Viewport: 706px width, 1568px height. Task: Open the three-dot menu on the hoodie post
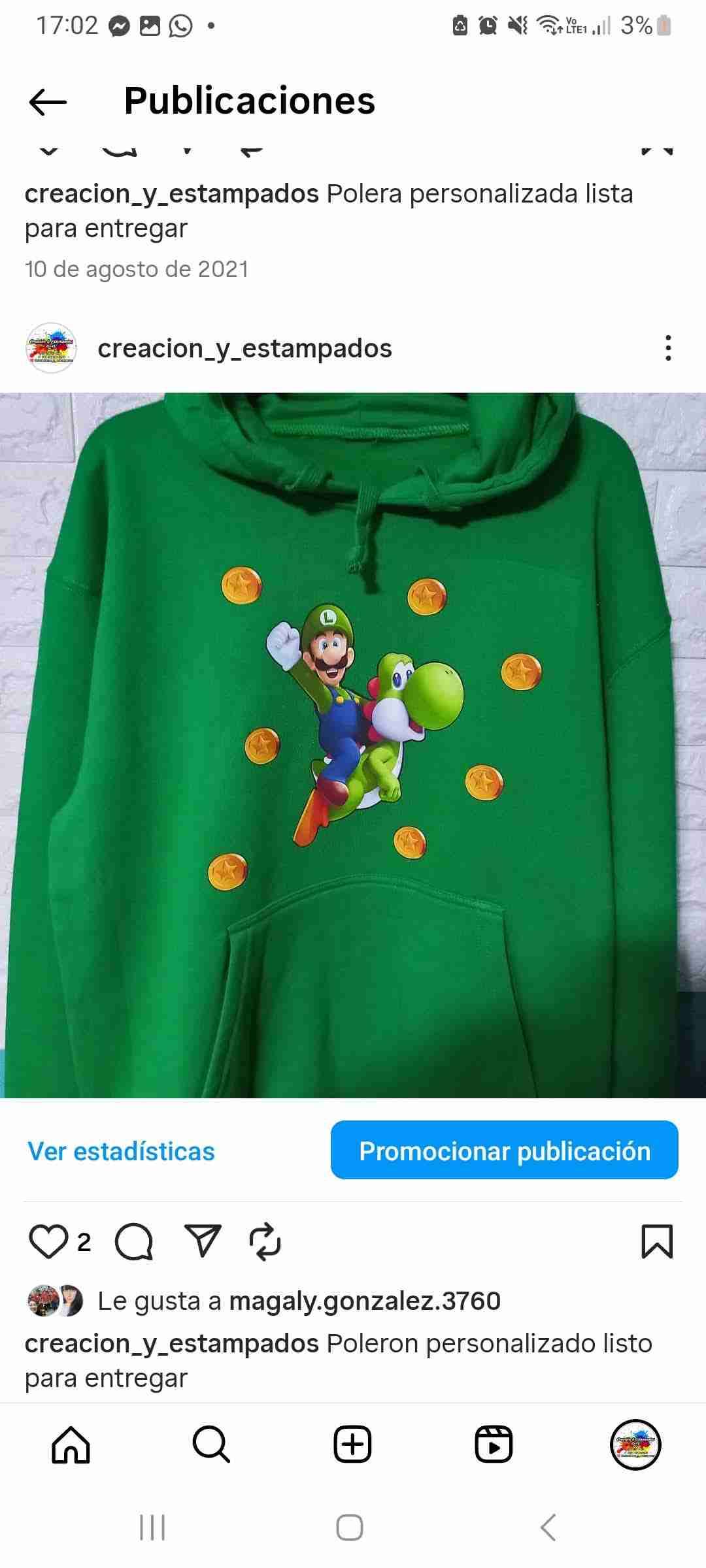coord(667,348)
